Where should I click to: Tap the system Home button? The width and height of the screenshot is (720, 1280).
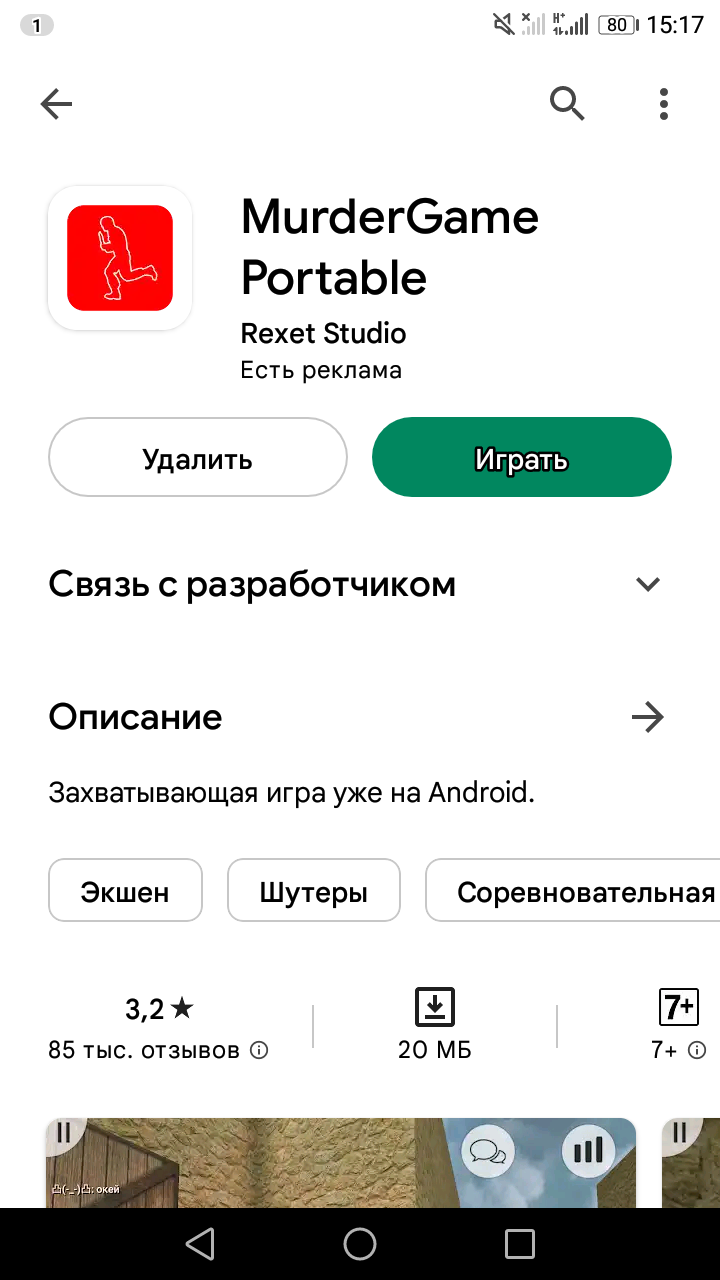click(360, 1244)
